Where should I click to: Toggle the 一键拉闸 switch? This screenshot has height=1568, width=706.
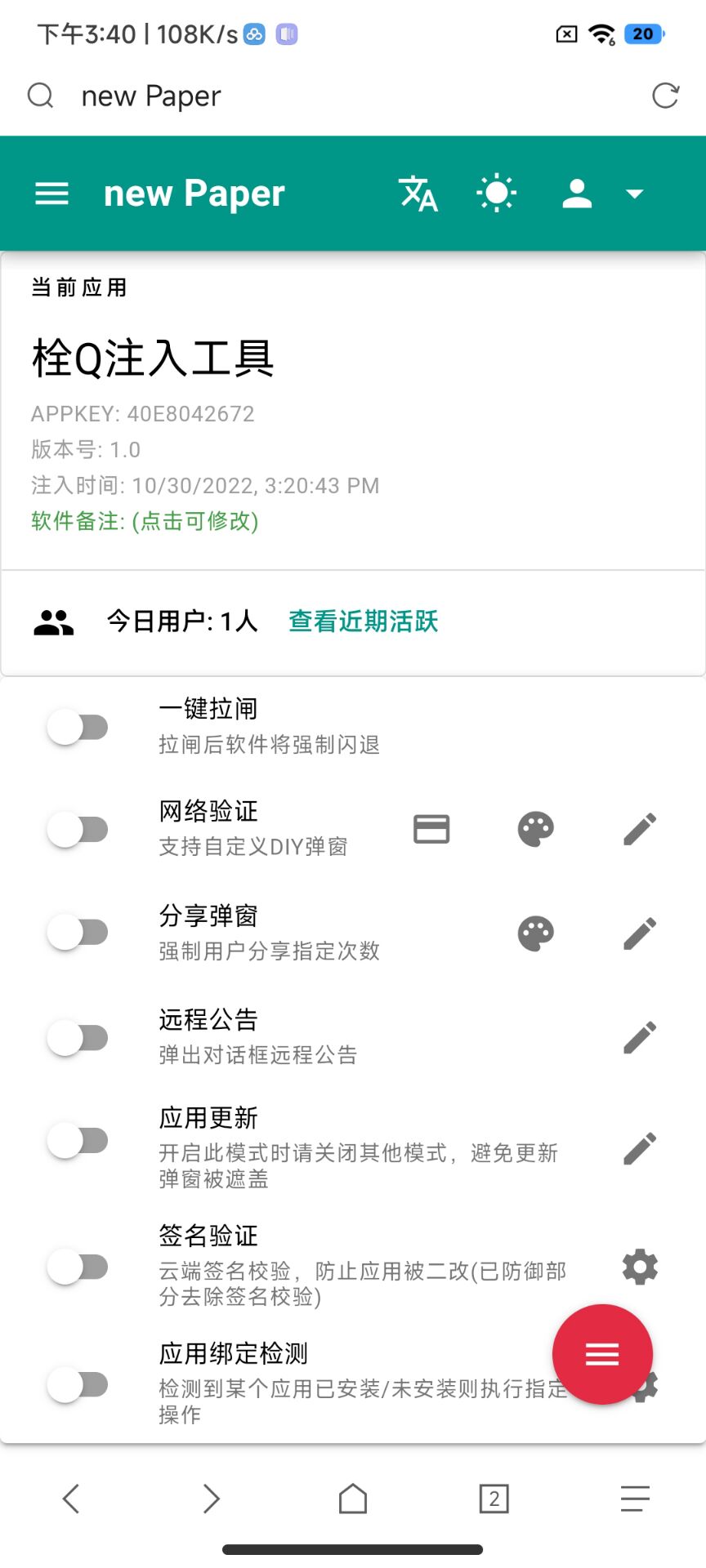pos(78,727)
